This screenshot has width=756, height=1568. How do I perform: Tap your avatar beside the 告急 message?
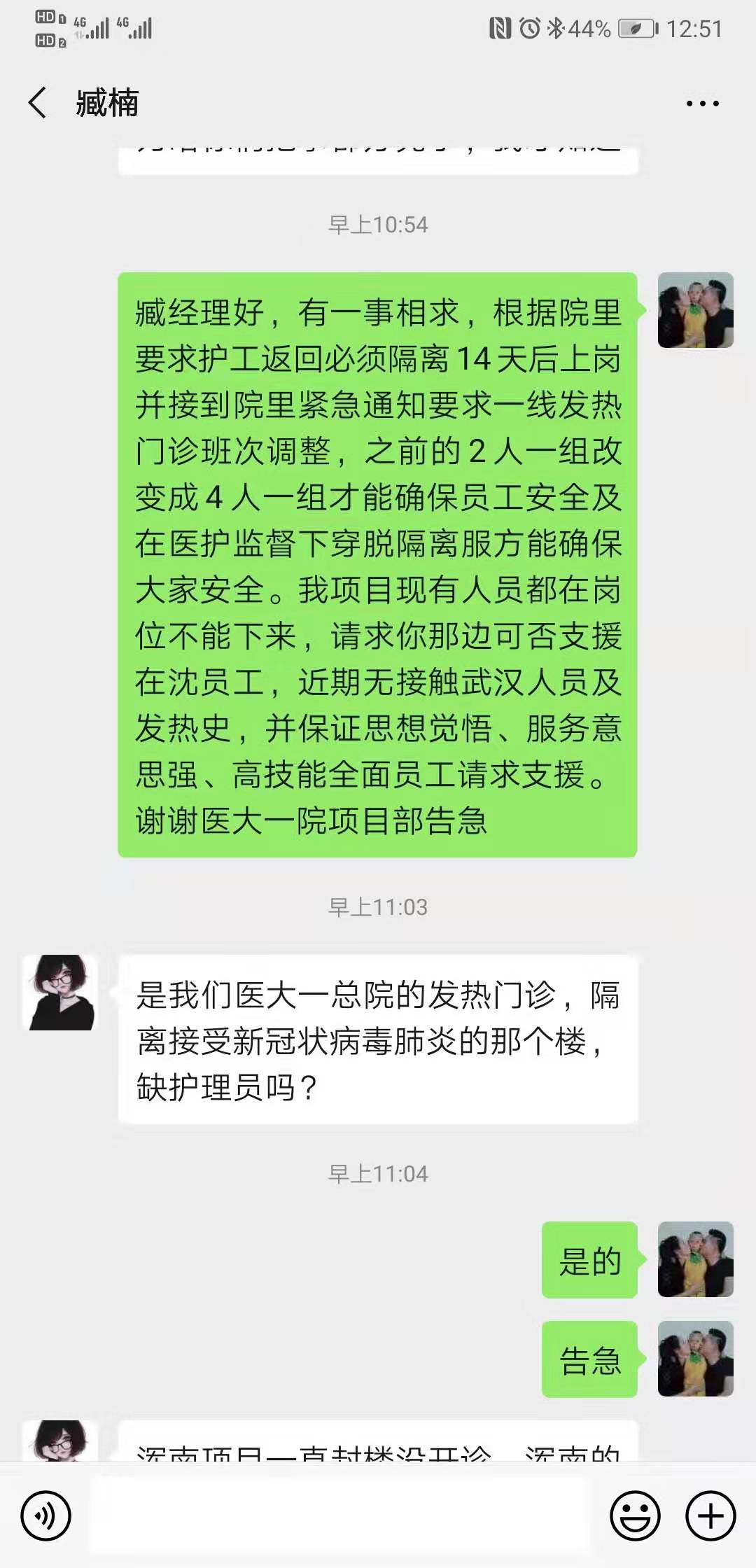[x=695, y=1359]
